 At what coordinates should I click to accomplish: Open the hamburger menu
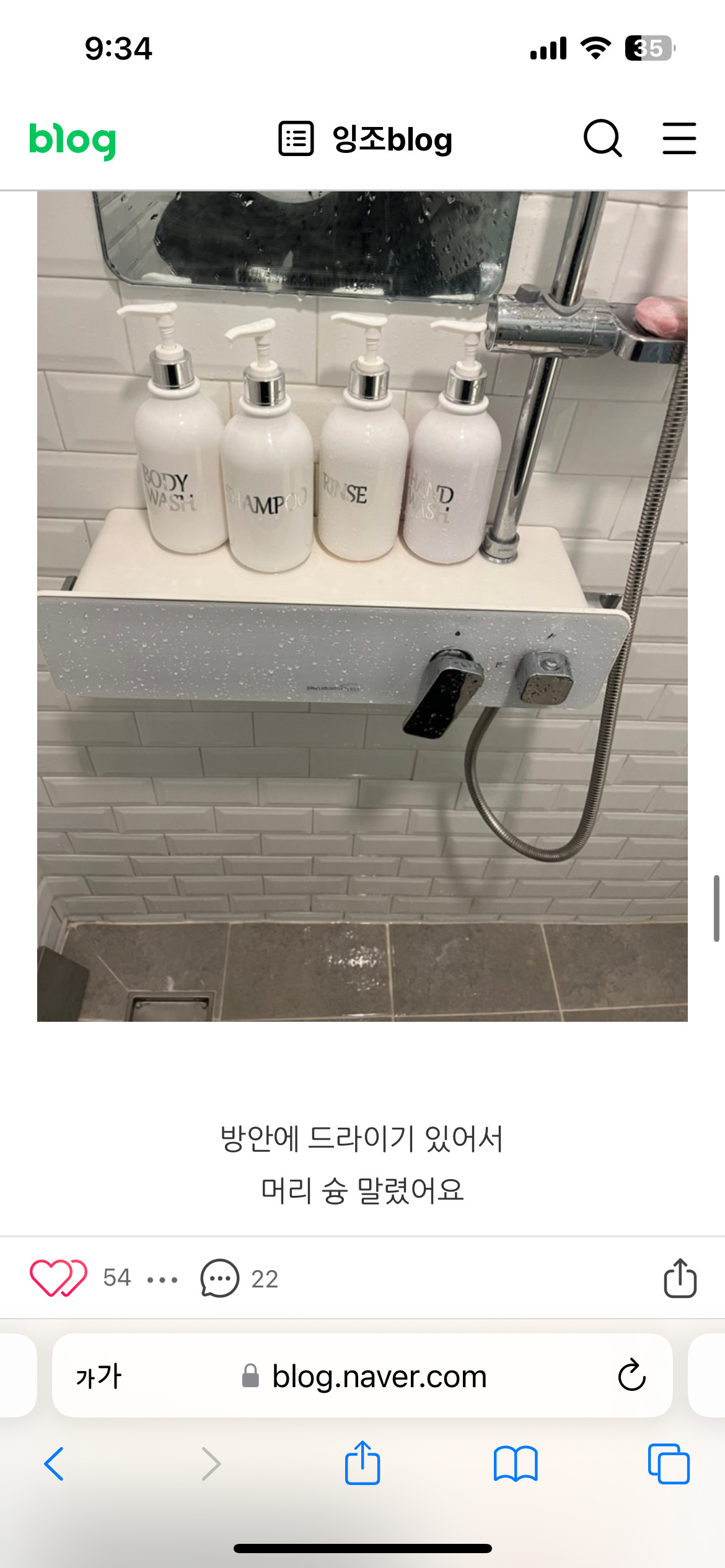(679, 138)
